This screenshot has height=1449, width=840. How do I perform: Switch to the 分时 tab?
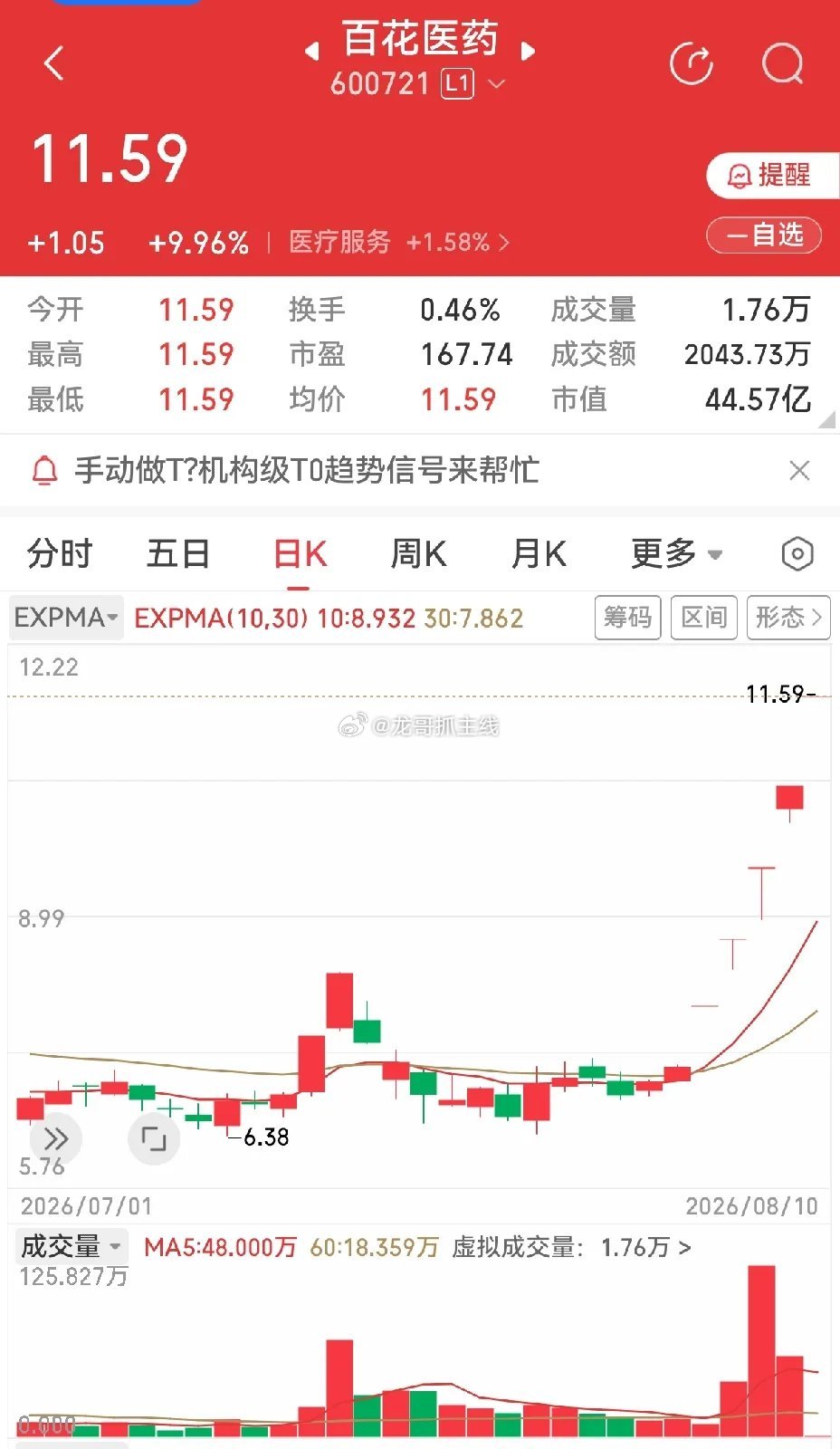pos(60,553)
